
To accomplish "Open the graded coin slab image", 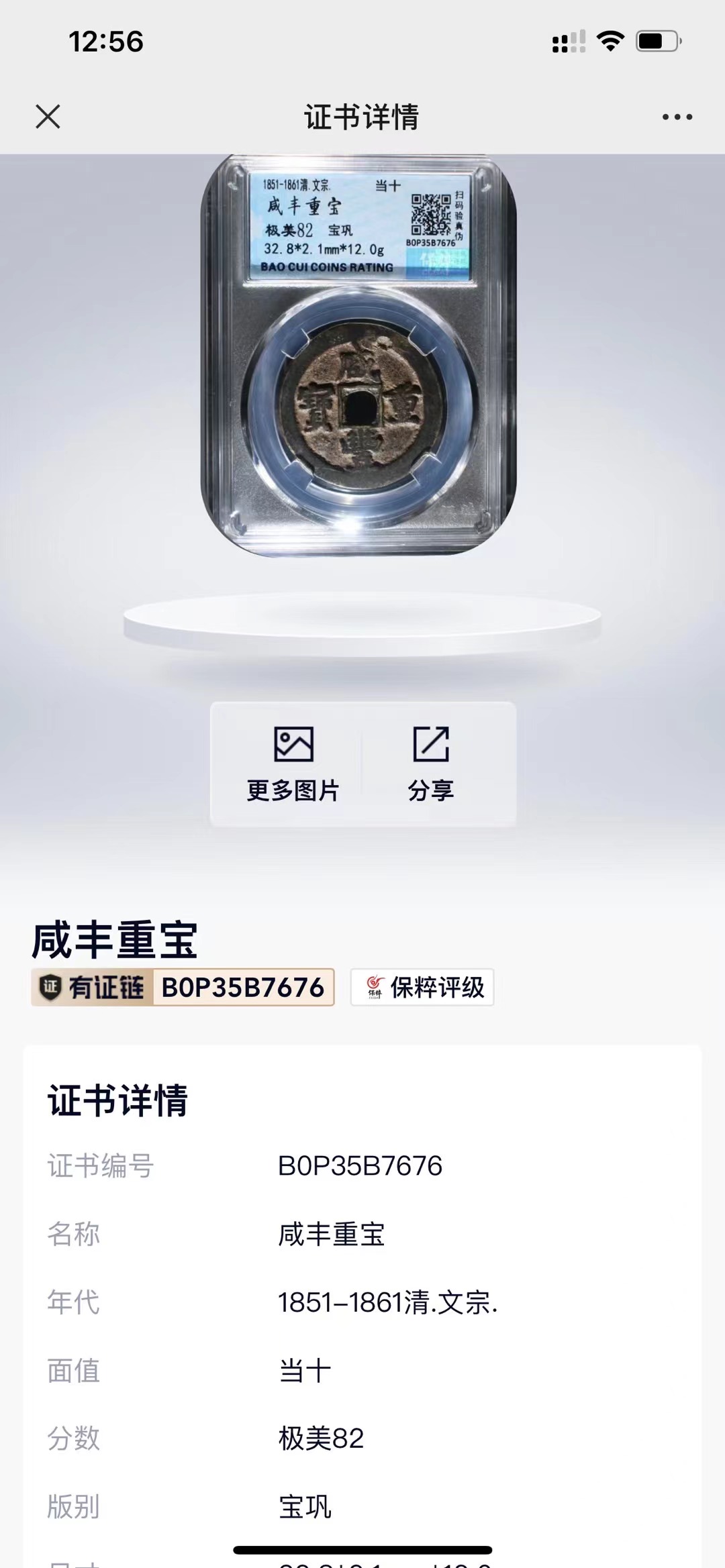I will point(359,356).
